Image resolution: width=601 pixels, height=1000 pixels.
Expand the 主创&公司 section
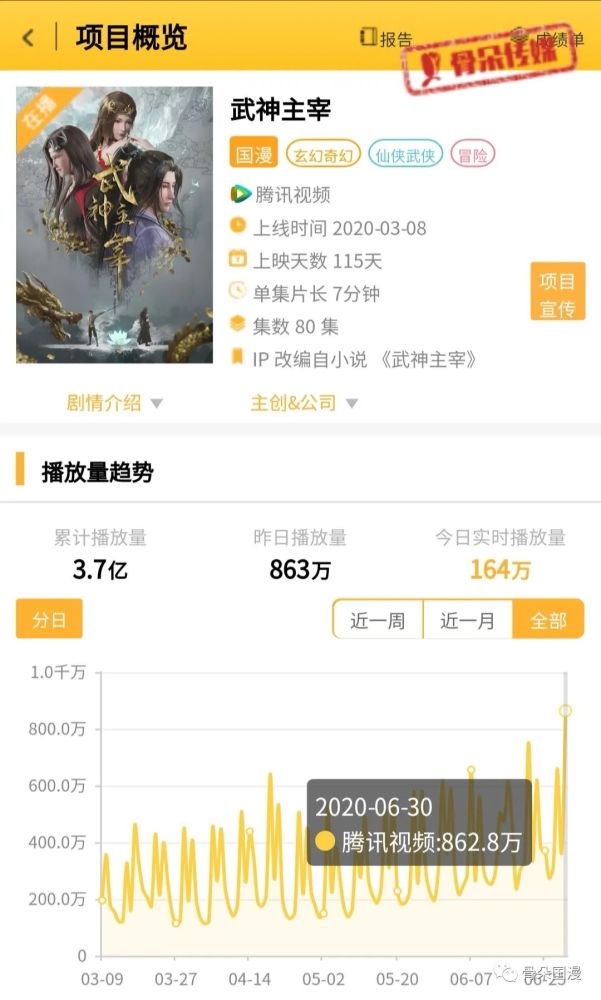pos(303,403)
